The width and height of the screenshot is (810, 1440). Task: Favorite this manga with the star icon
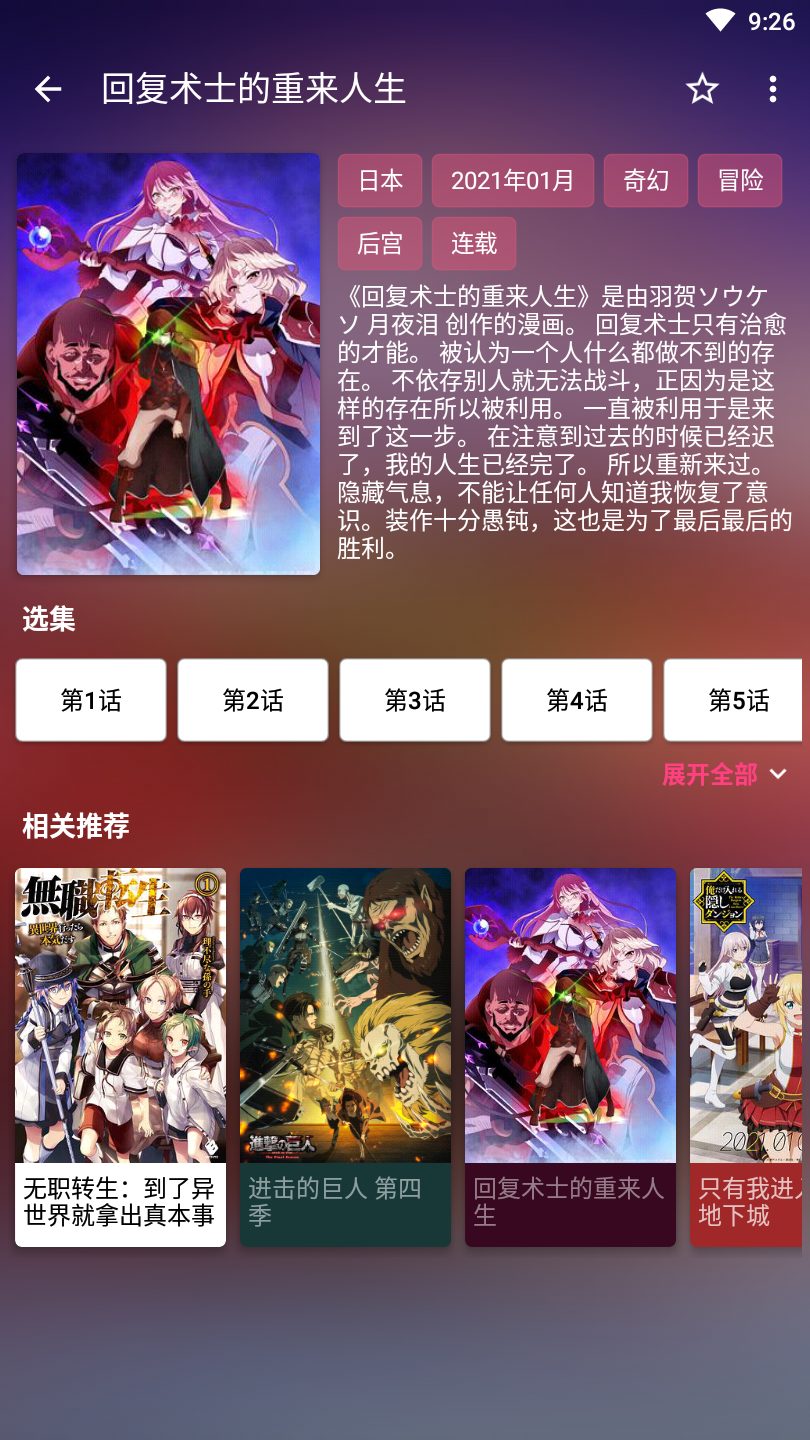coord(702,90)
